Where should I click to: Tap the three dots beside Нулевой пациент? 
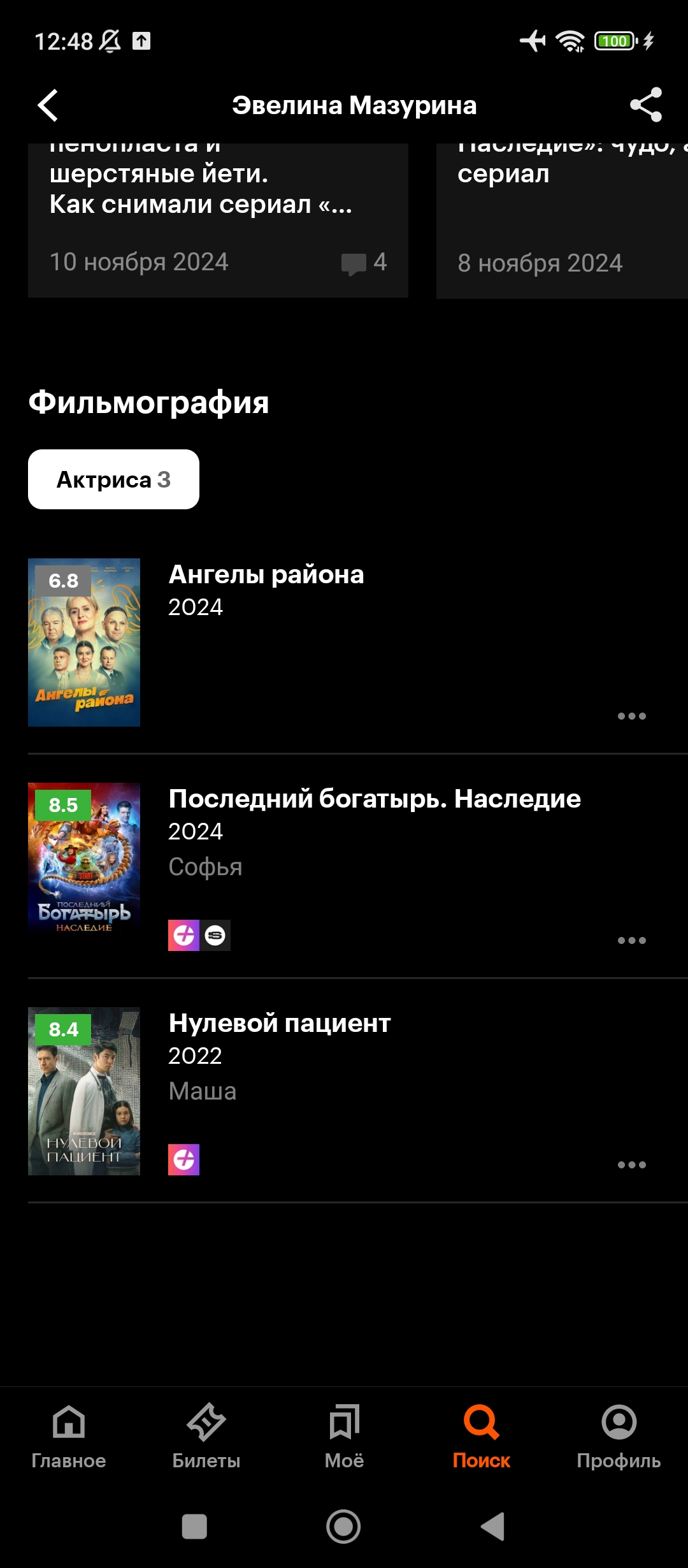[631, 1165]
